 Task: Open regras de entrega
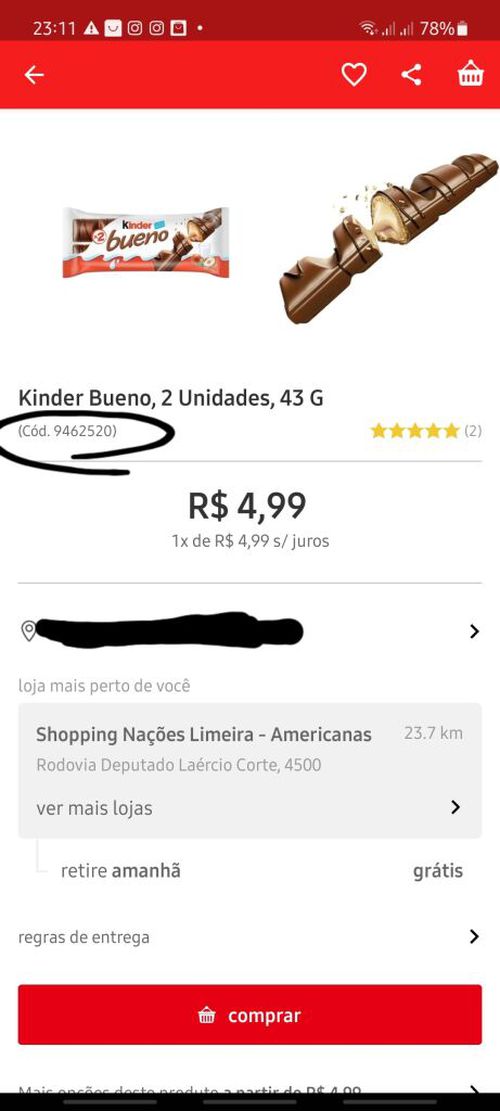250,937
